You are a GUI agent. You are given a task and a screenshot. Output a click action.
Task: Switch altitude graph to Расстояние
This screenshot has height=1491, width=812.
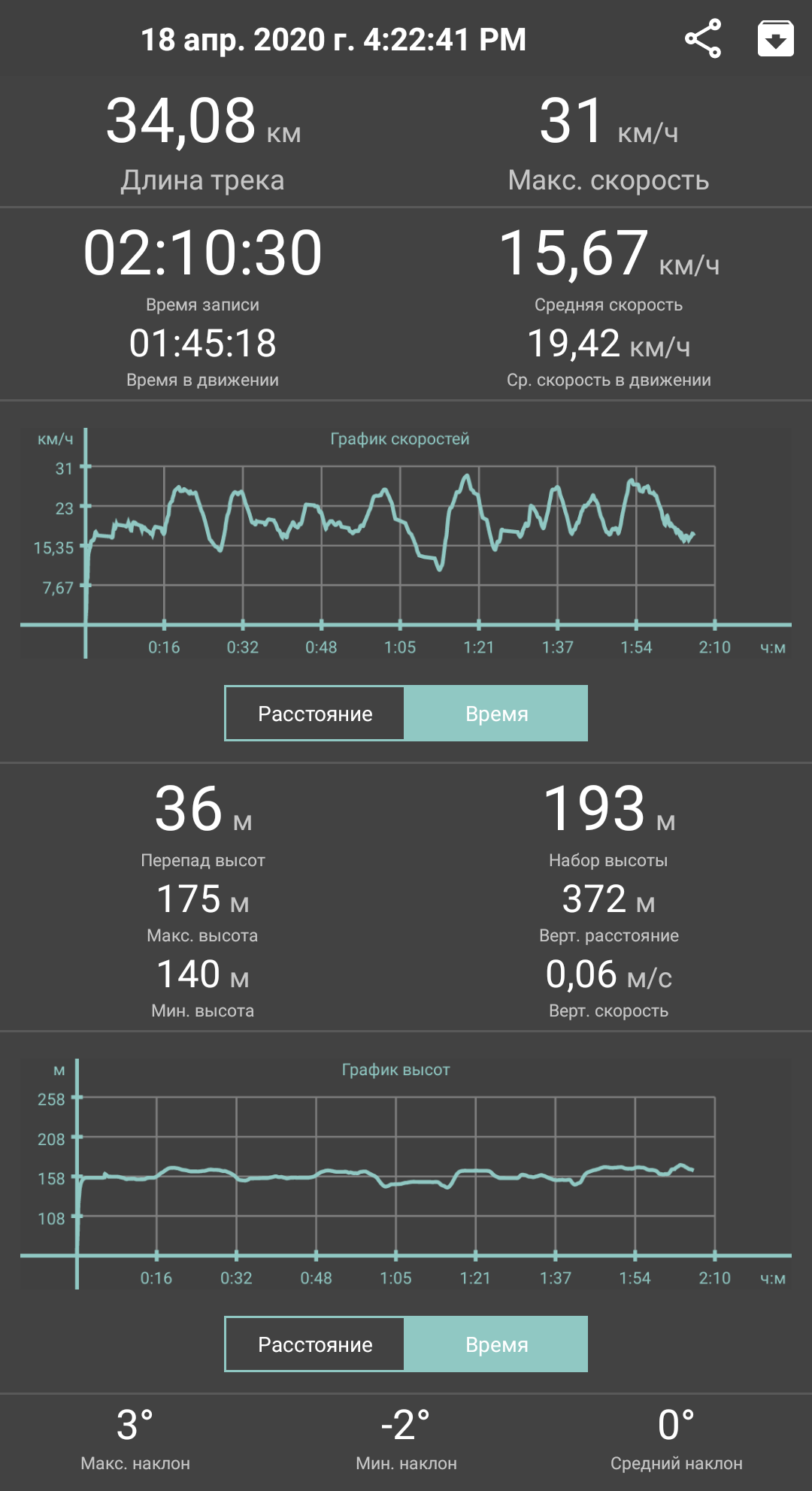pyautogui.click(x=315, y=1344)
